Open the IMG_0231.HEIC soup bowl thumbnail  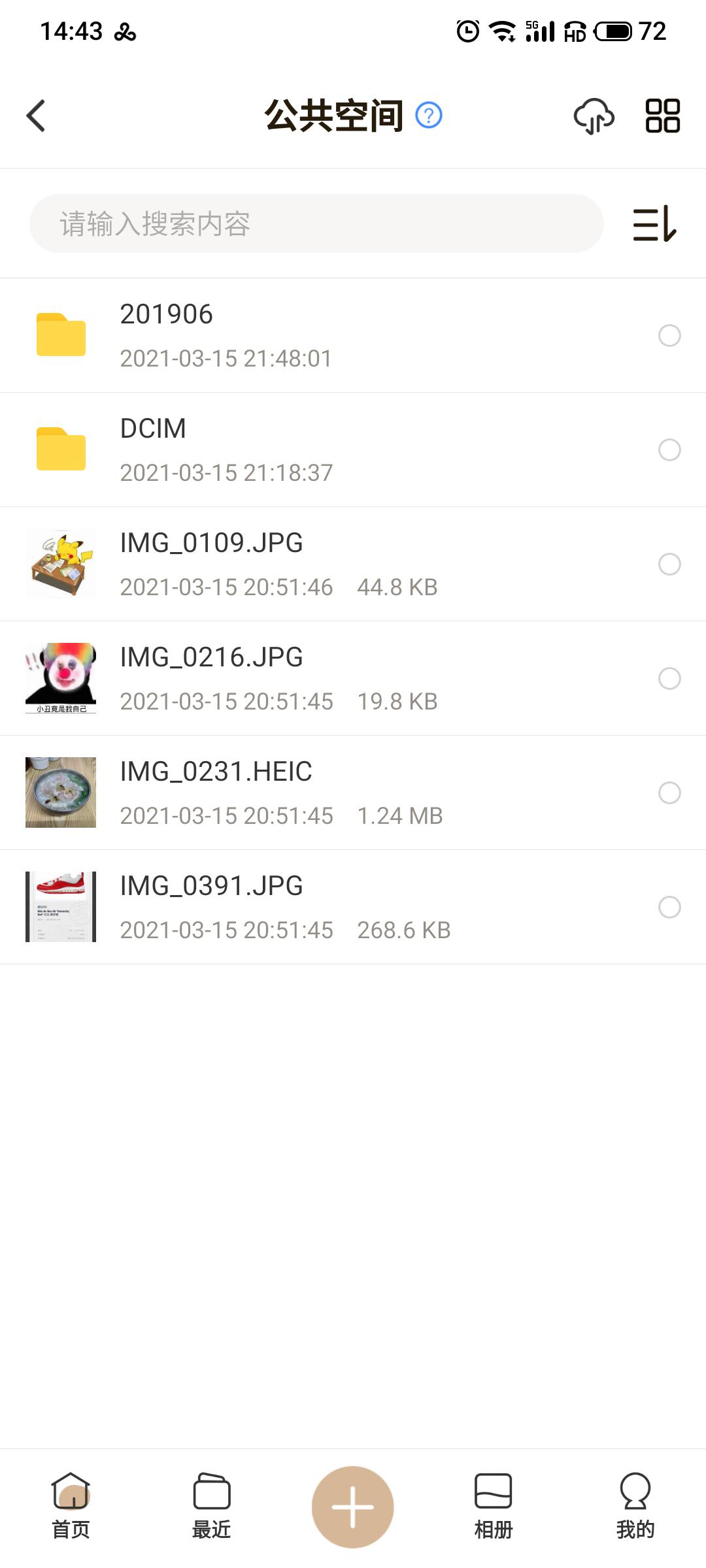(x=60, y=792)
